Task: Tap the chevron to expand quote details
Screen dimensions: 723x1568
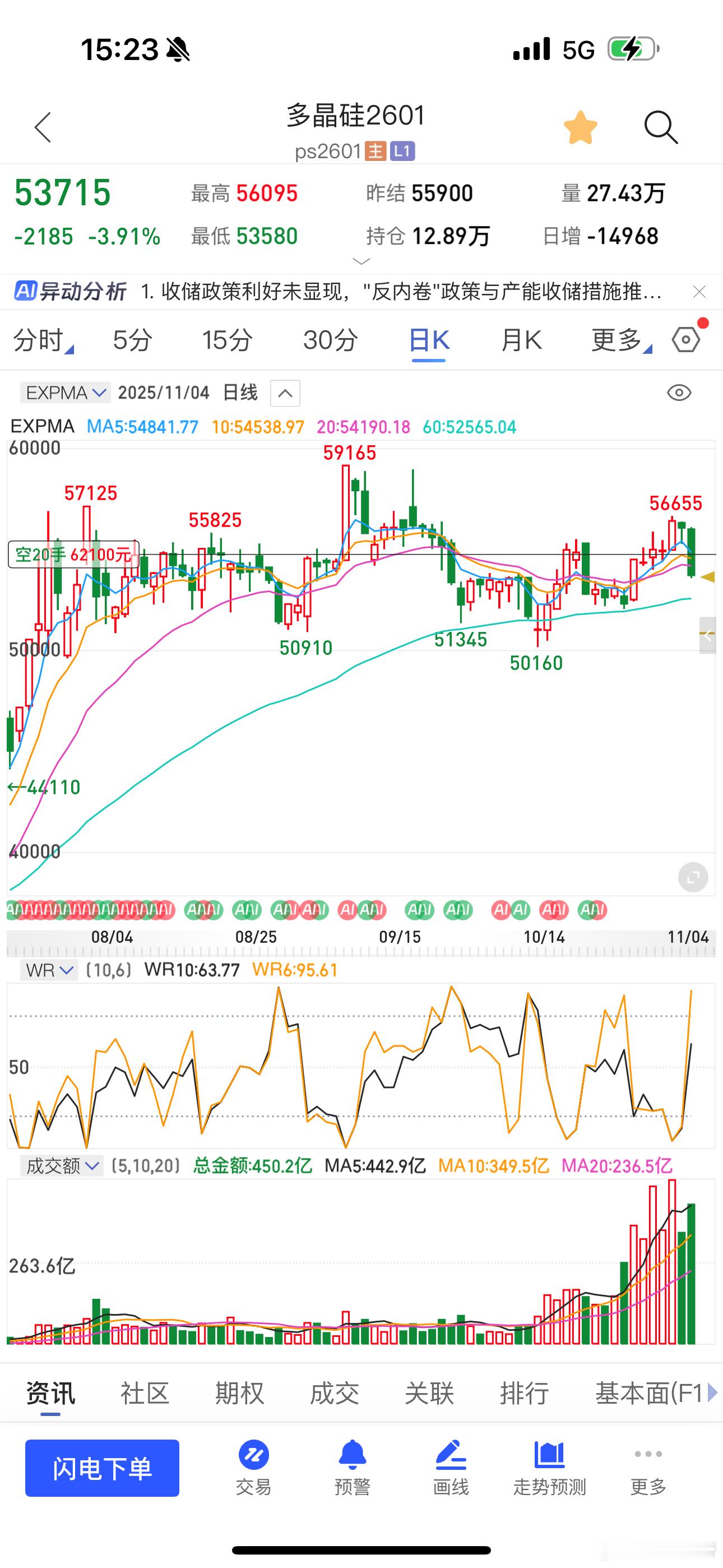Action: pos(361,261)
